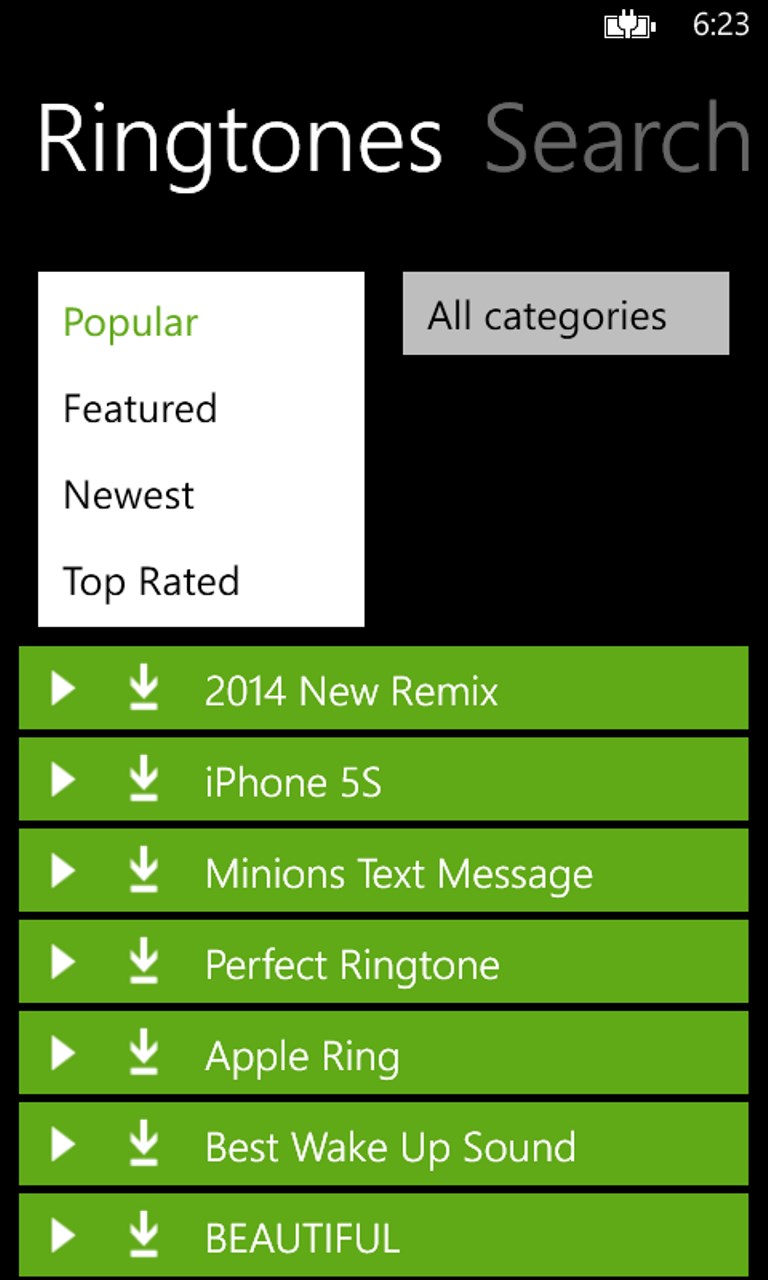
Task: Play the 2014 New Remix ringtone
Action: 63,688
